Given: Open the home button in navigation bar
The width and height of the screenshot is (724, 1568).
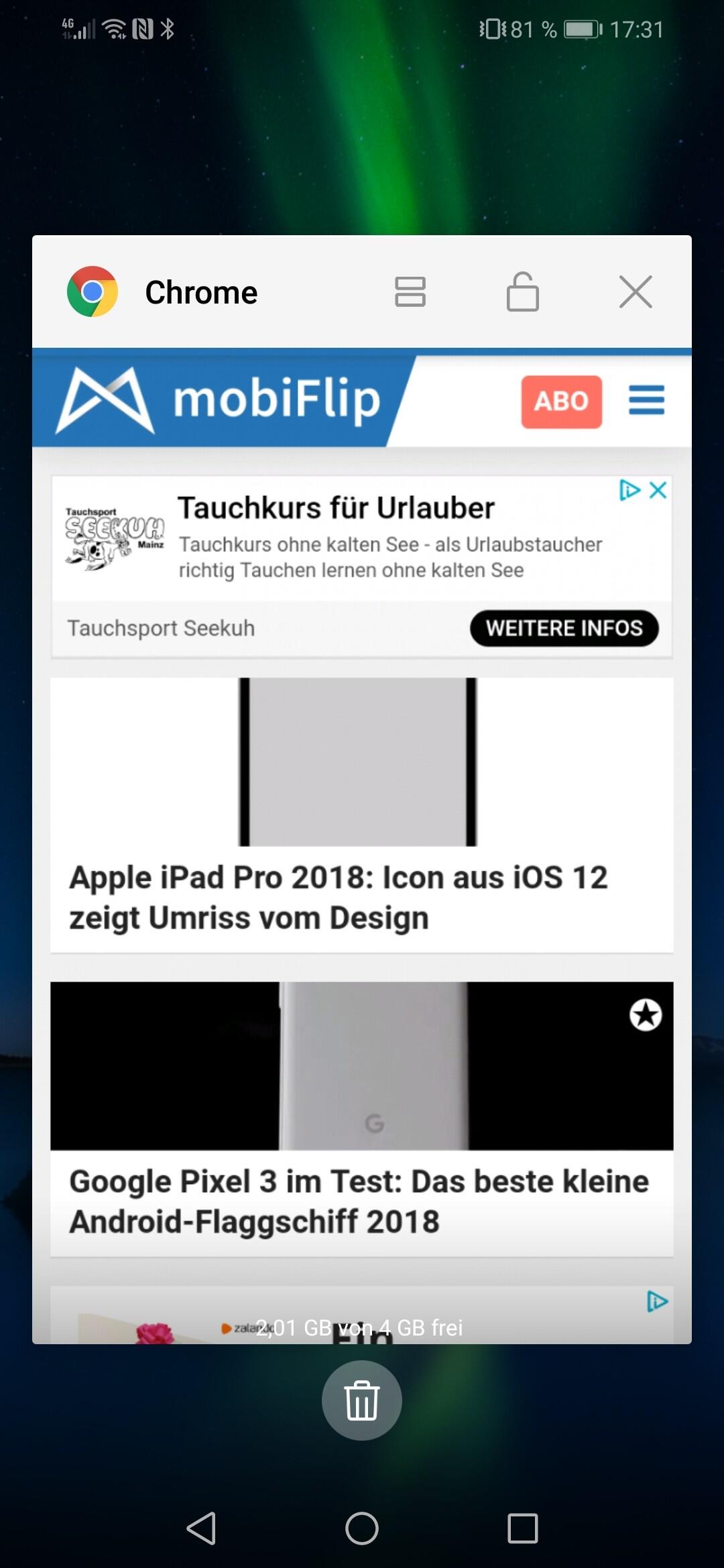Looking at the screenshot, I should pyautogui.click(x=361, y=1526).
